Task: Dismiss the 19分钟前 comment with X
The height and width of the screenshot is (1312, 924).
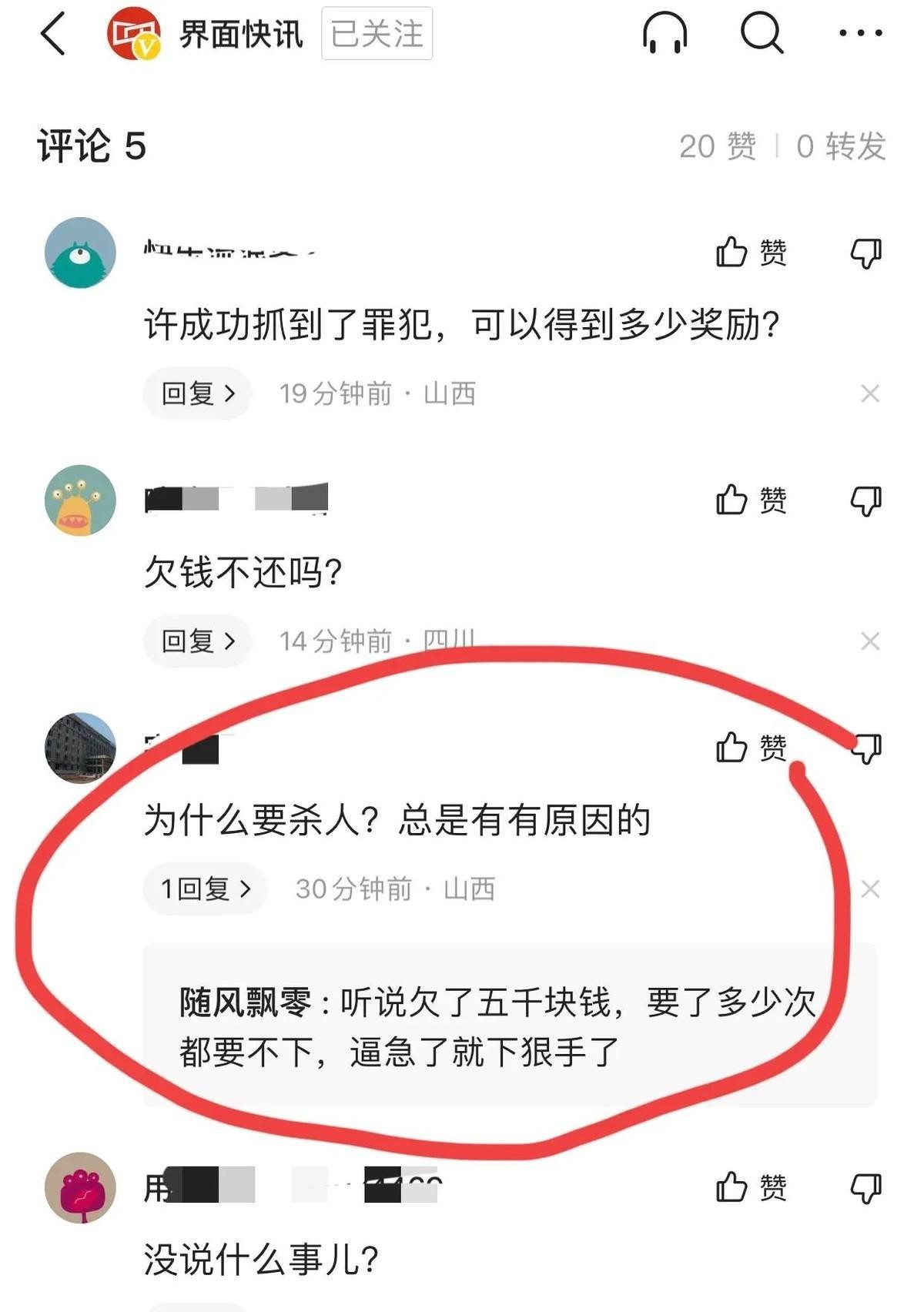Action: point(870,393)
